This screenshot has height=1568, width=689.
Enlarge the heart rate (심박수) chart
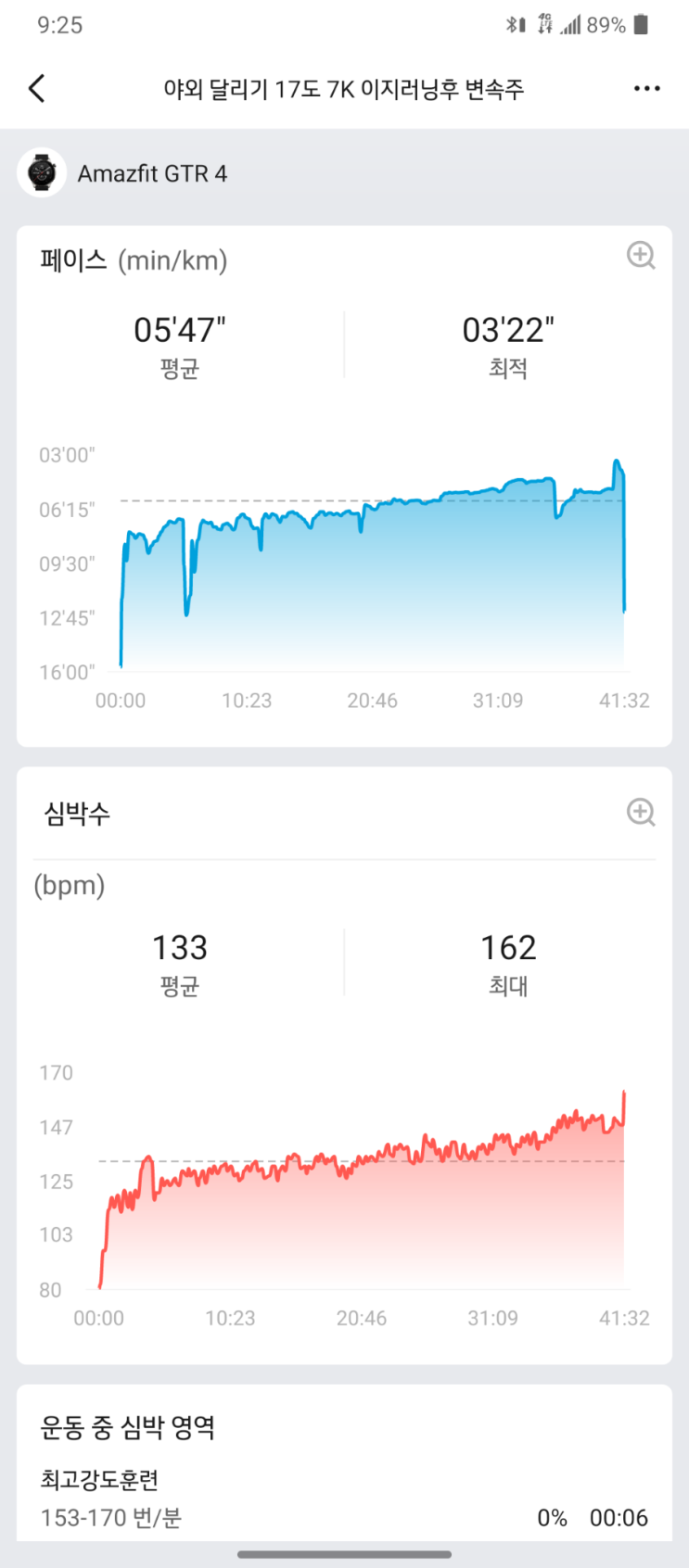tap(641, 812)
